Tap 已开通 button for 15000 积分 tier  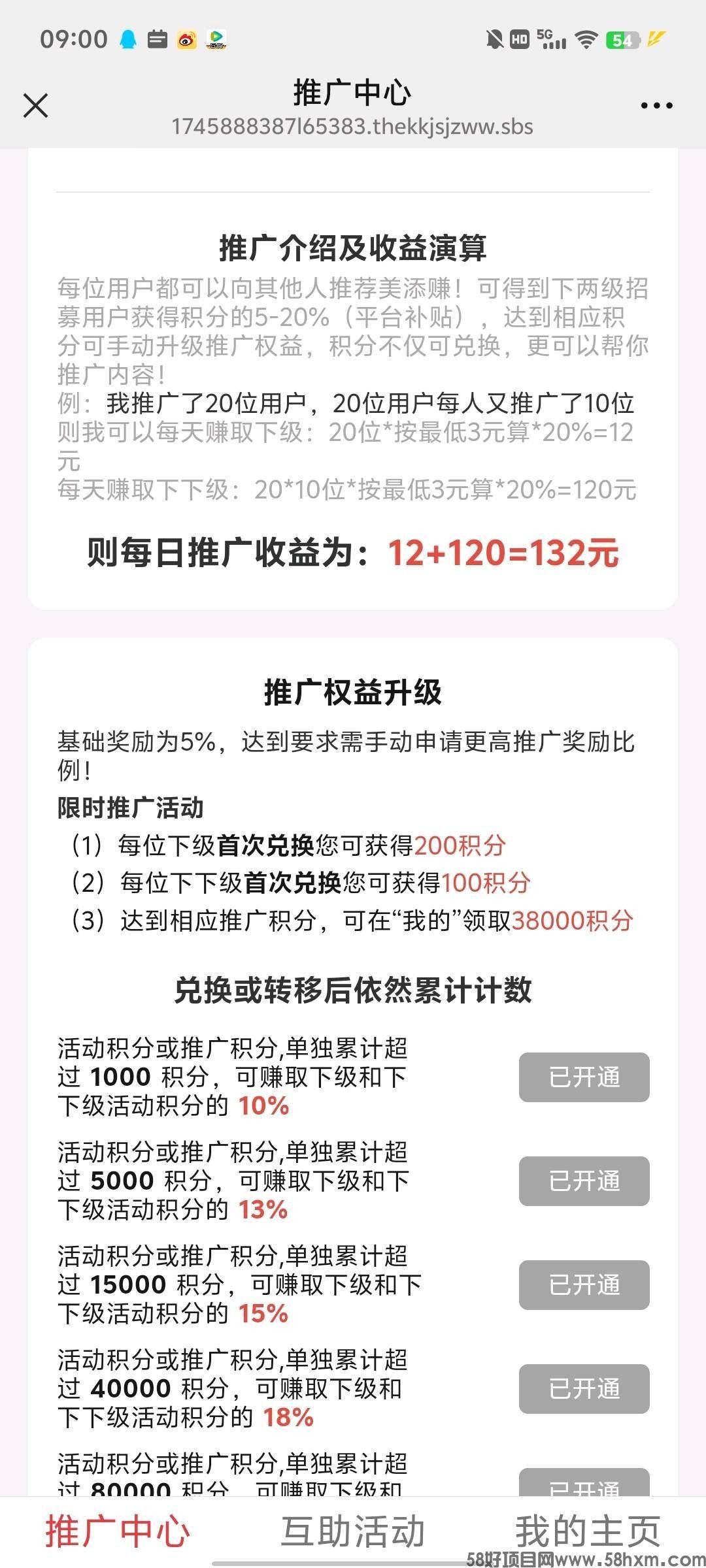pyautogui.click(x=584, y=1285)
